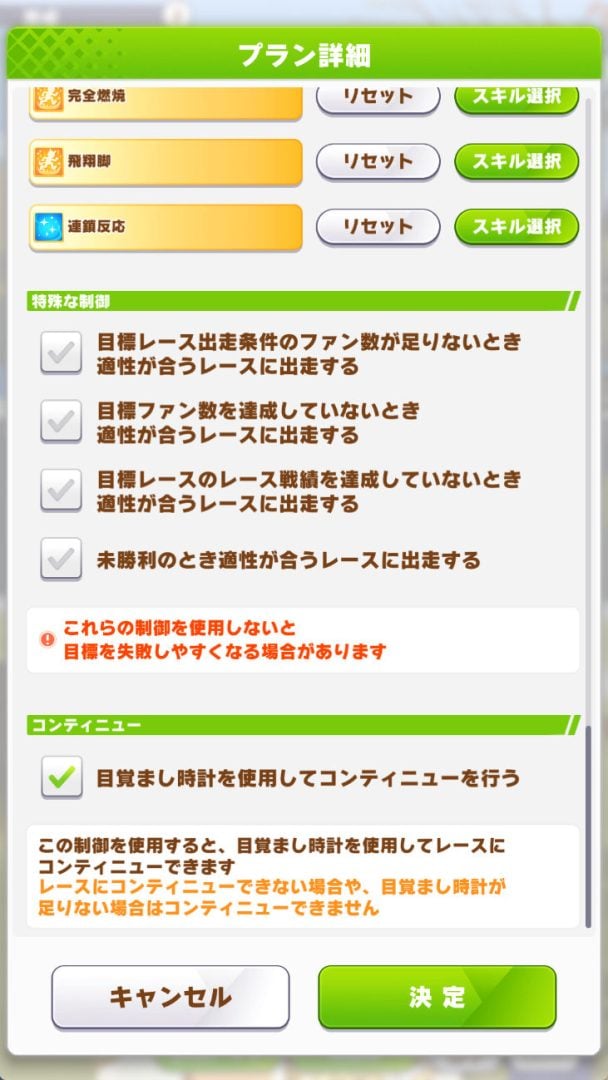Reset the 完全燃焼 skill slot
Image resolution: width=608 pixels, height=1080 pixels.
point(378,99)
